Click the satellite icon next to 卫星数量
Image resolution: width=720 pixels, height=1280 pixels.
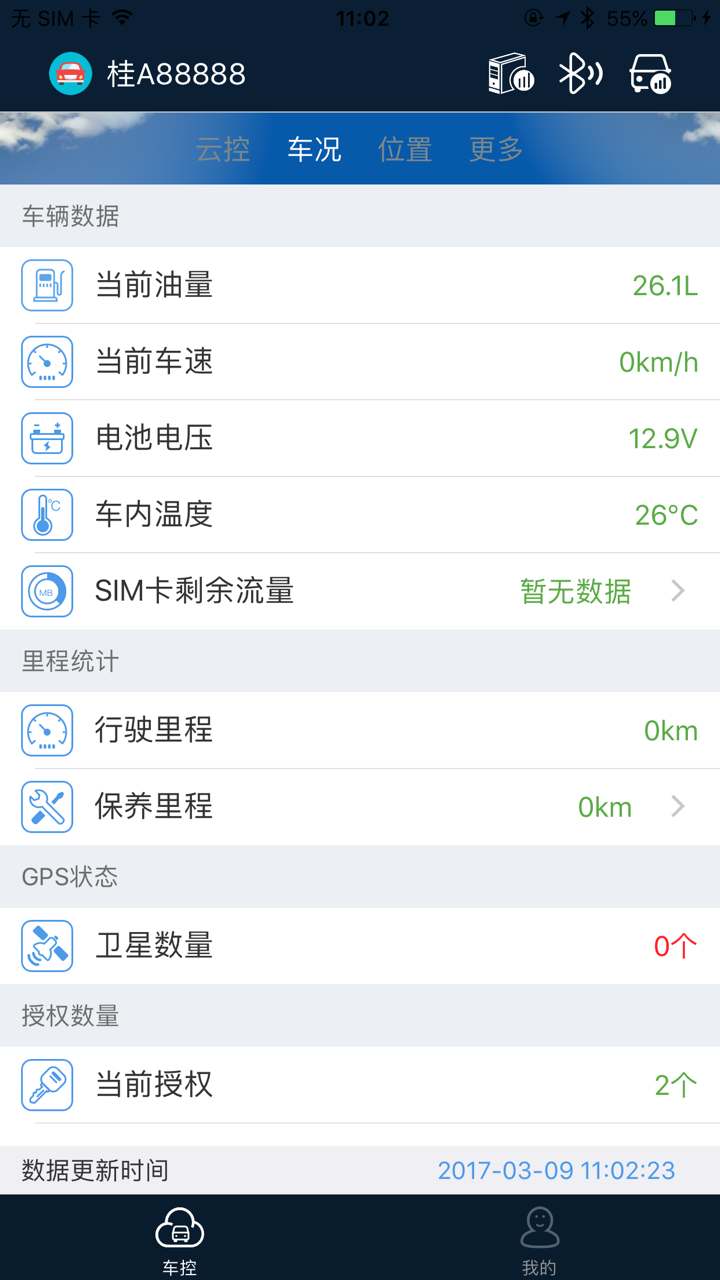tap(47, 945)
